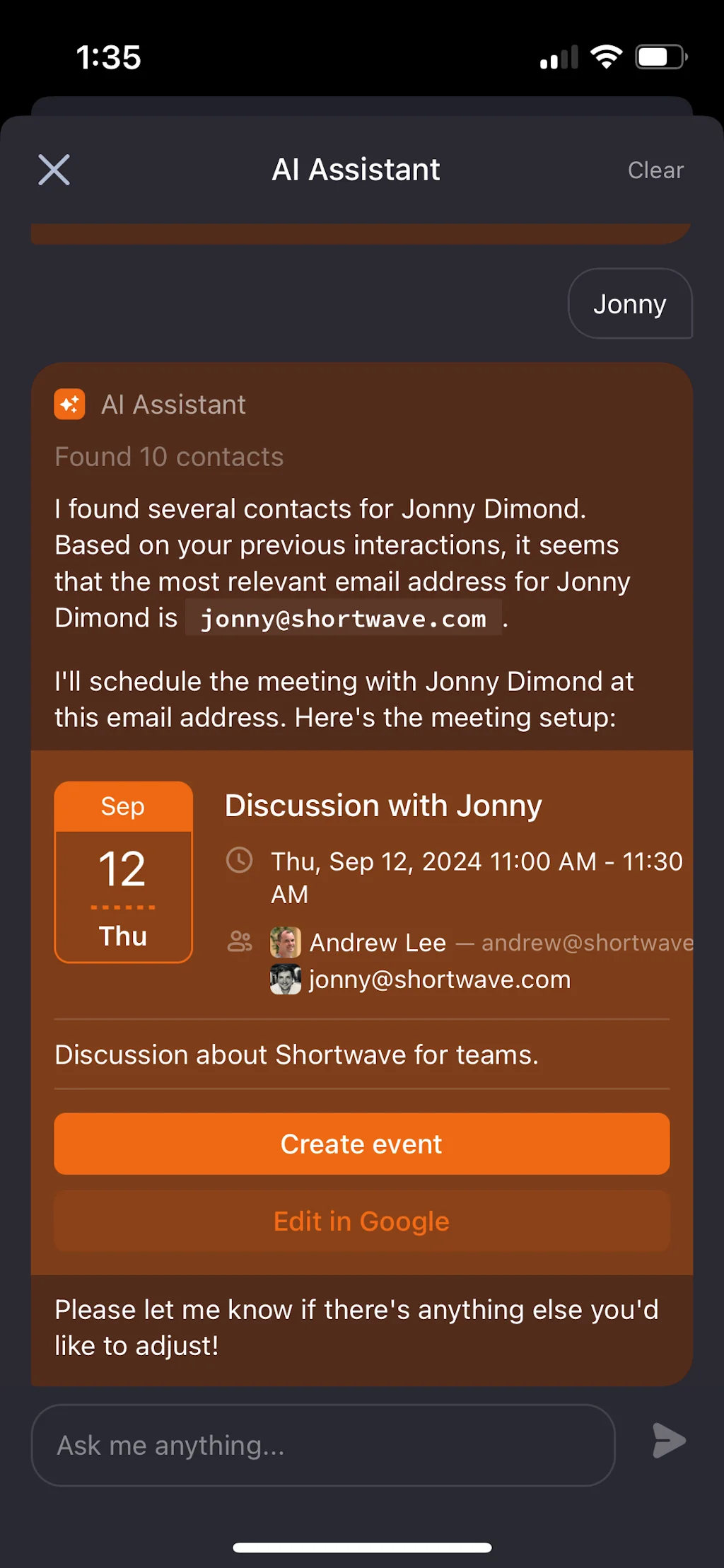Send the message with the arrow icon
Screen dimensions: 724x1568
pyautogui.click(x=668, y=1441)
